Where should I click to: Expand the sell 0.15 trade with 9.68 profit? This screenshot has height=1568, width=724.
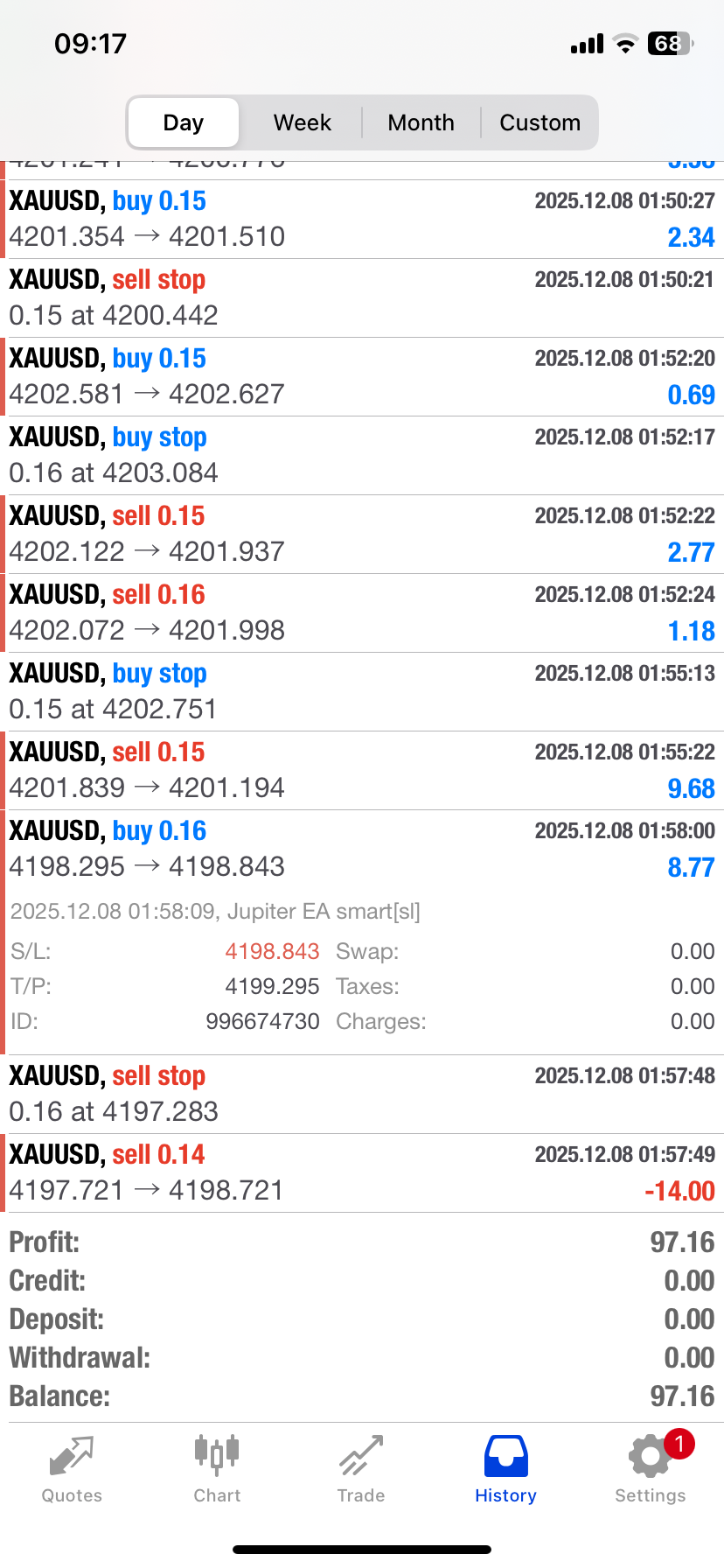(362, 770)
